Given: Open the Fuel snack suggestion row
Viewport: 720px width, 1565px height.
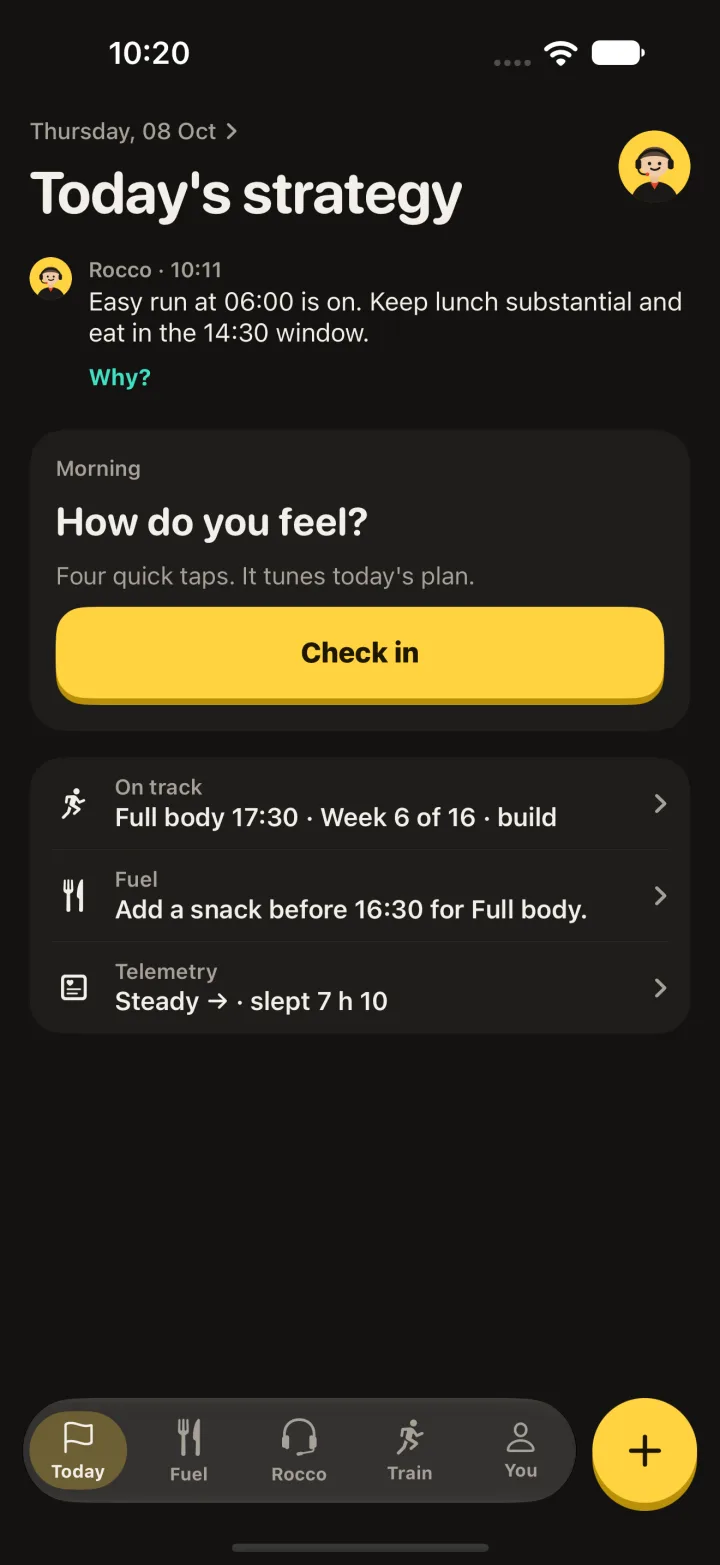Looking at the screenshot, I should (360, 896).
